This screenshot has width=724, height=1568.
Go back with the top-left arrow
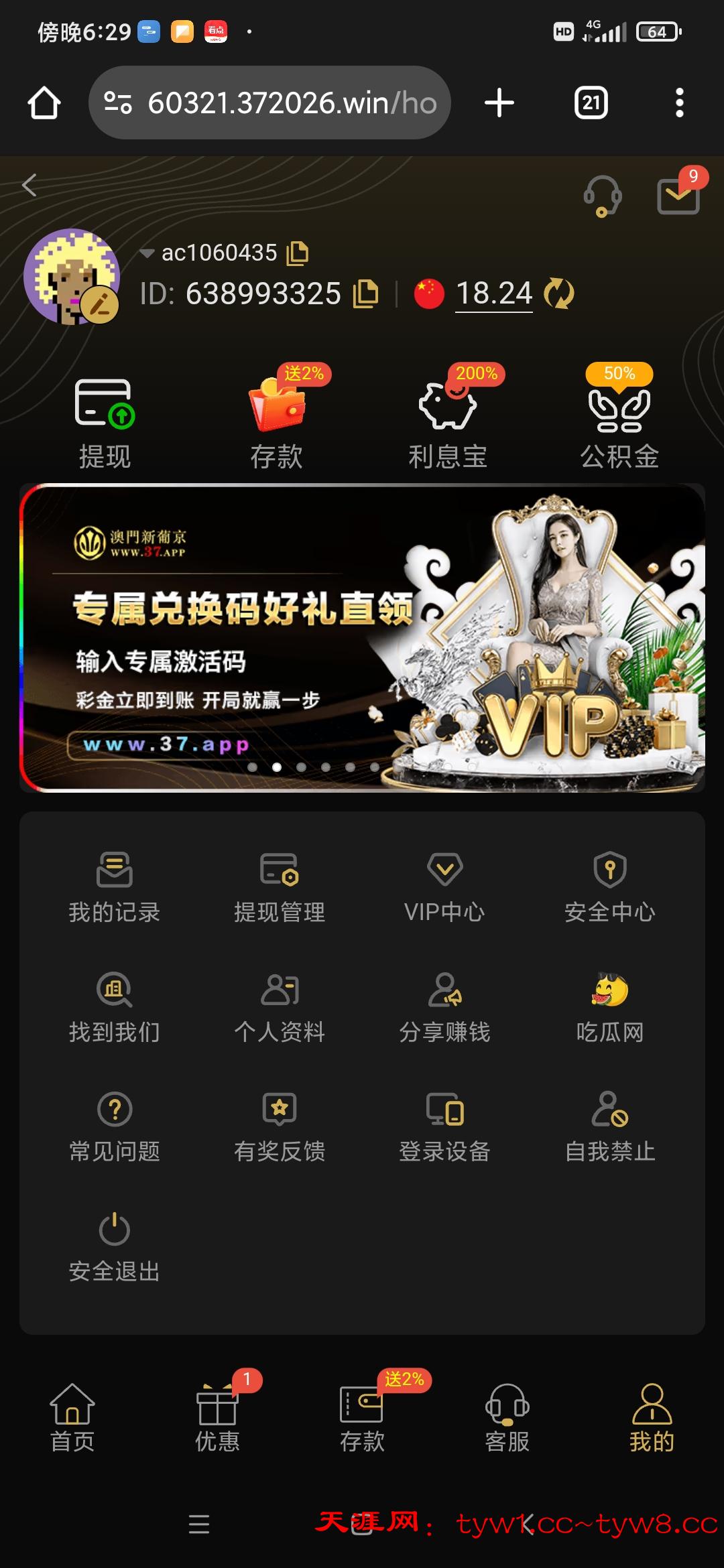pyautogui.click(x=29, y=186)
